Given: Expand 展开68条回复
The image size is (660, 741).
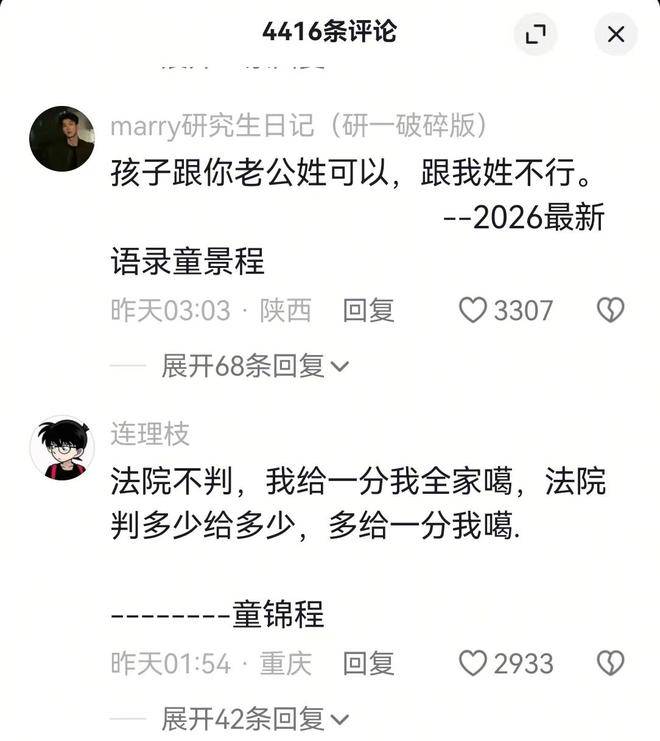Looking at the screenshot, I should pyautogui.click(x=254, y=366).
